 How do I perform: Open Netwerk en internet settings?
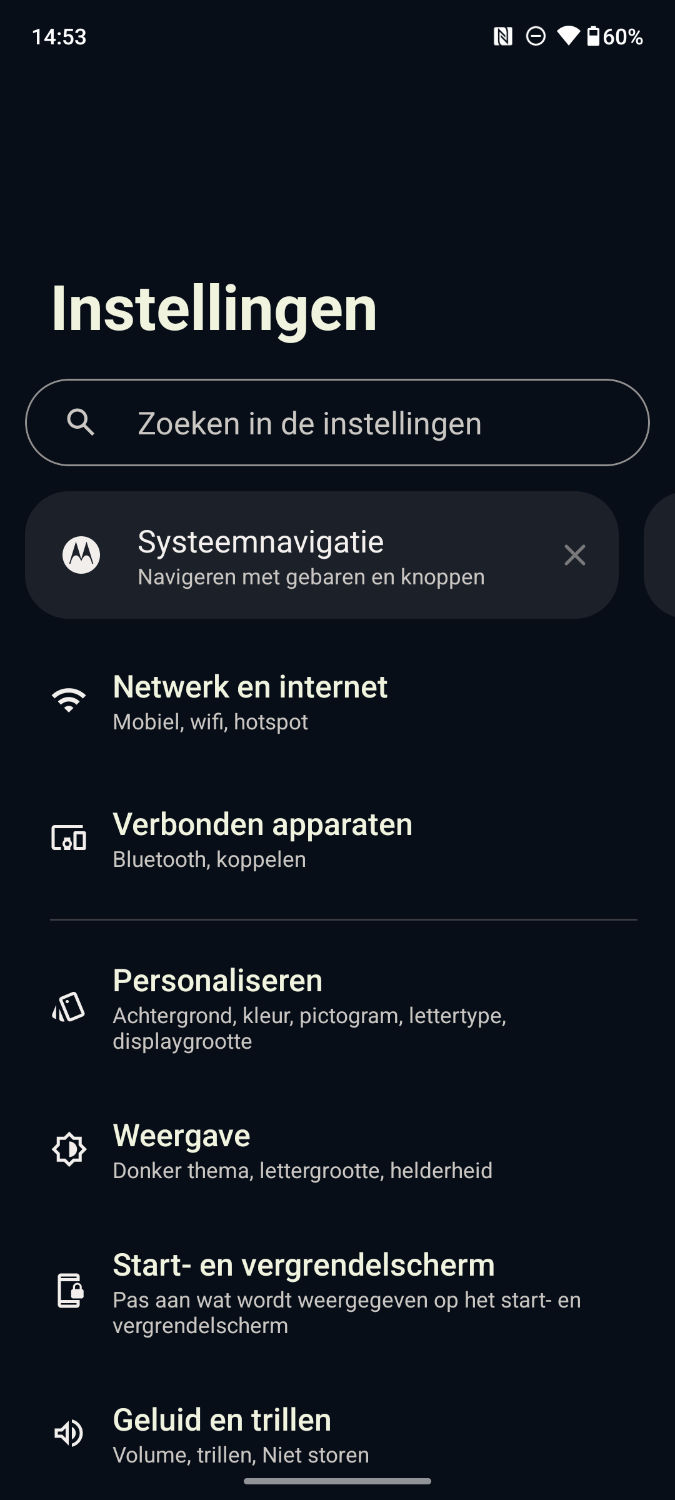click(x=337, y=703)
